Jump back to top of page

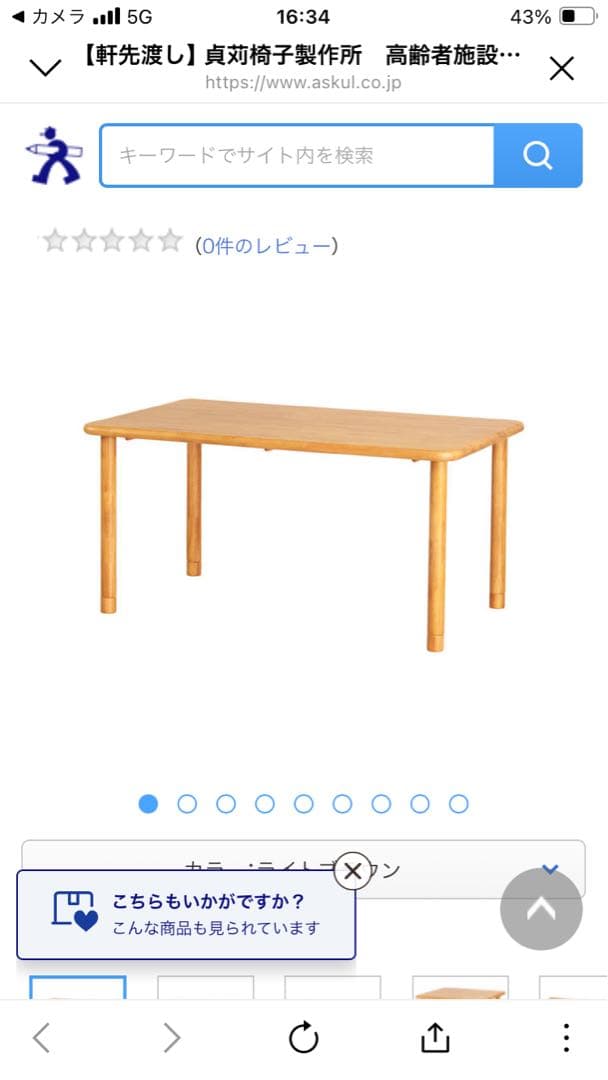click(541, 909)
